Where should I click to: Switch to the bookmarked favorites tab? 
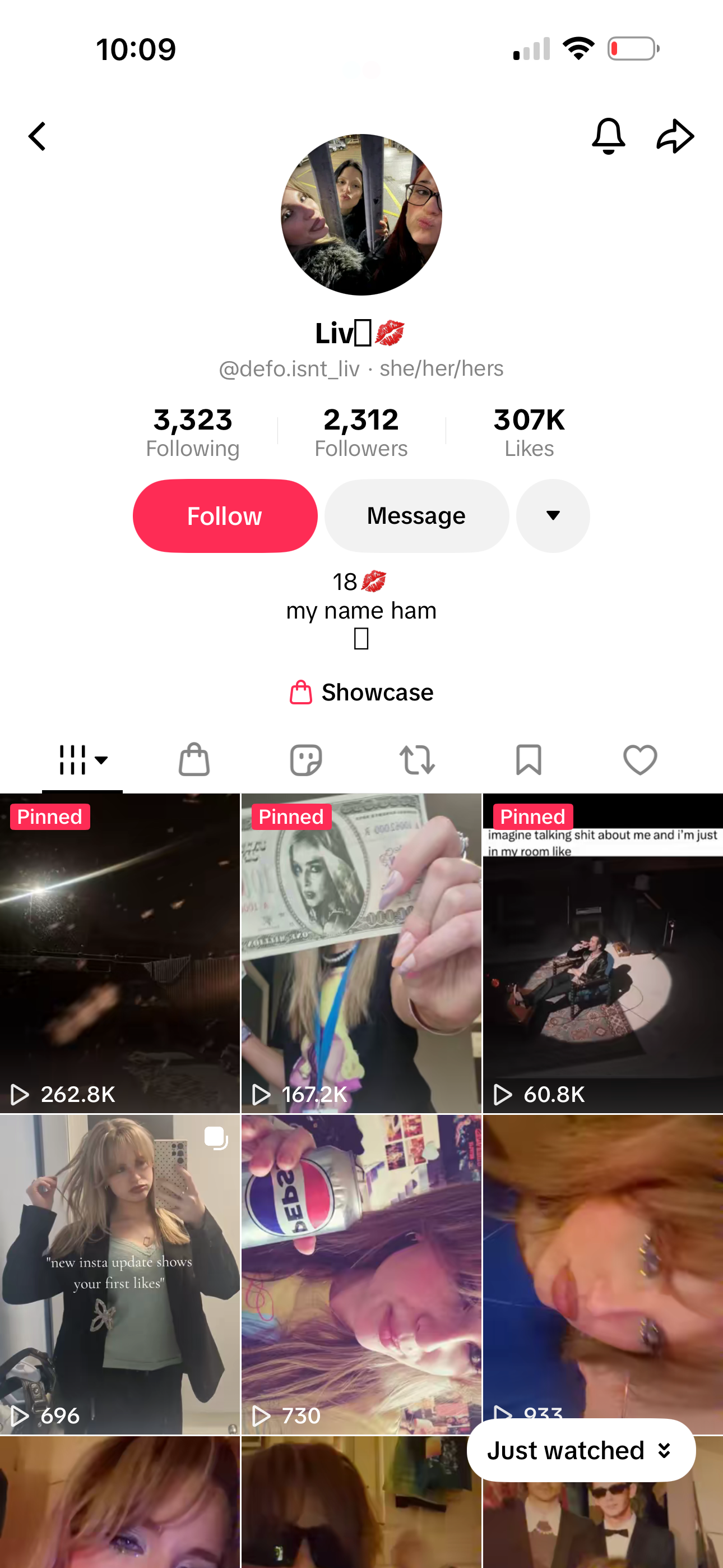[529, 760]
